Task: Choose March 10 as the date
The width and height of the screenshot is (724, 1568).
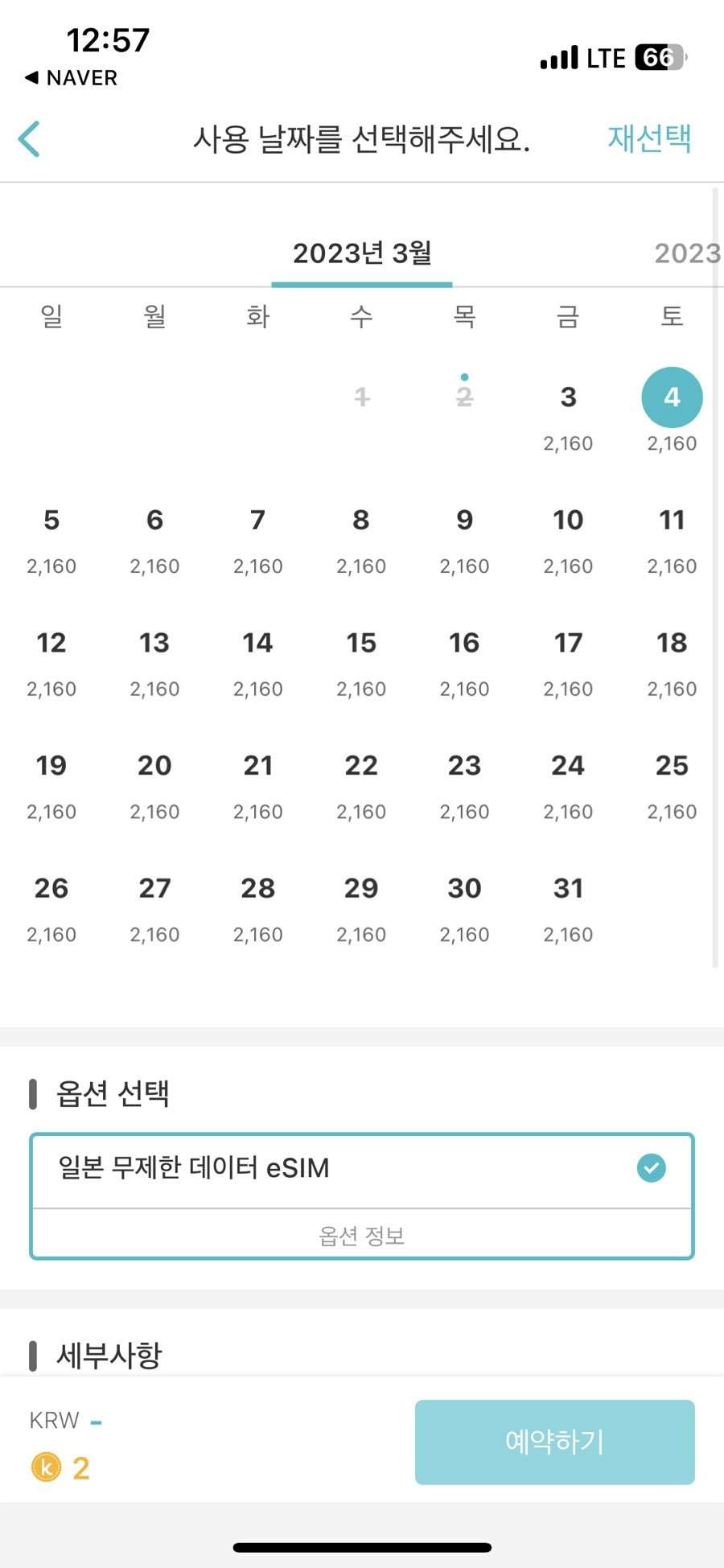Action: point(568,540)
